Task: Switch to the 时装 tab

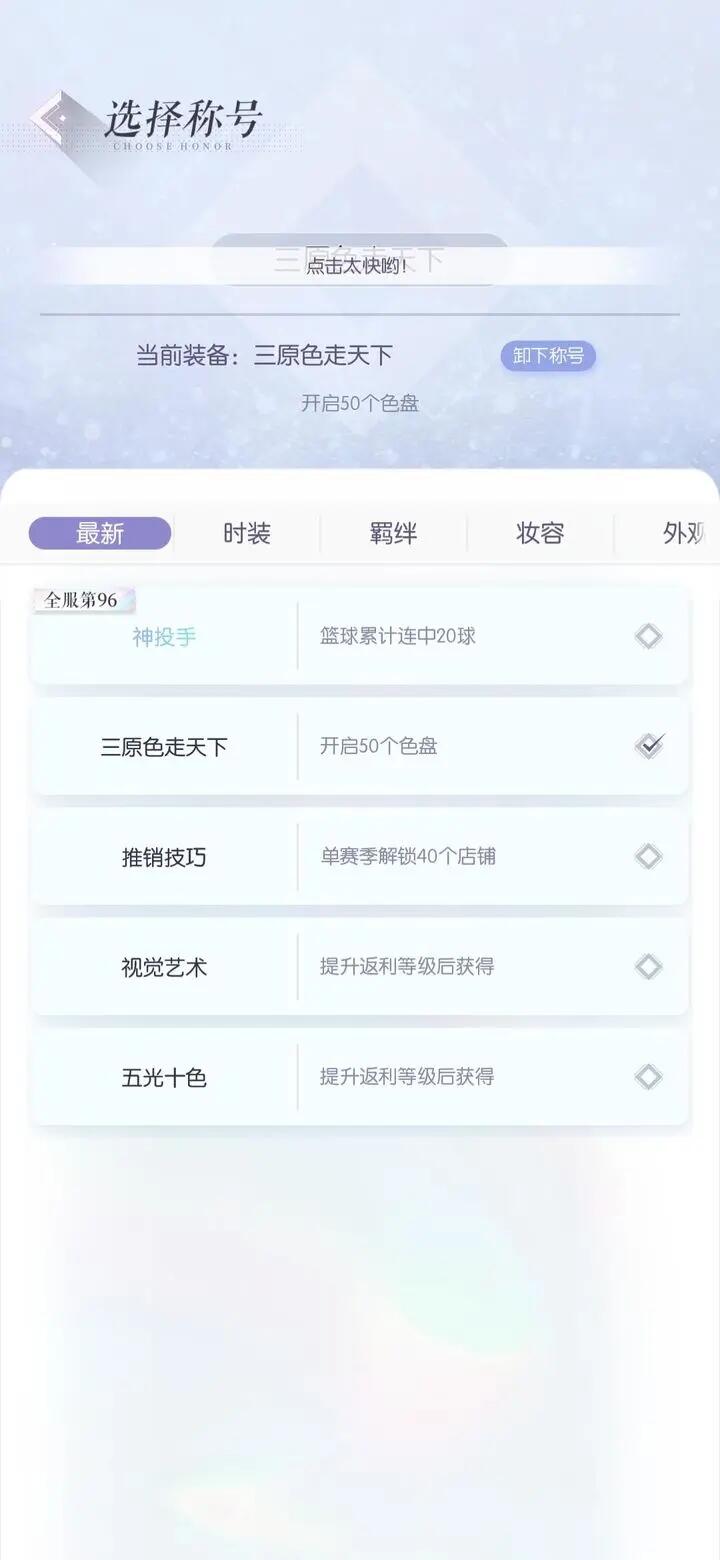Action: (x=246, y=534)
